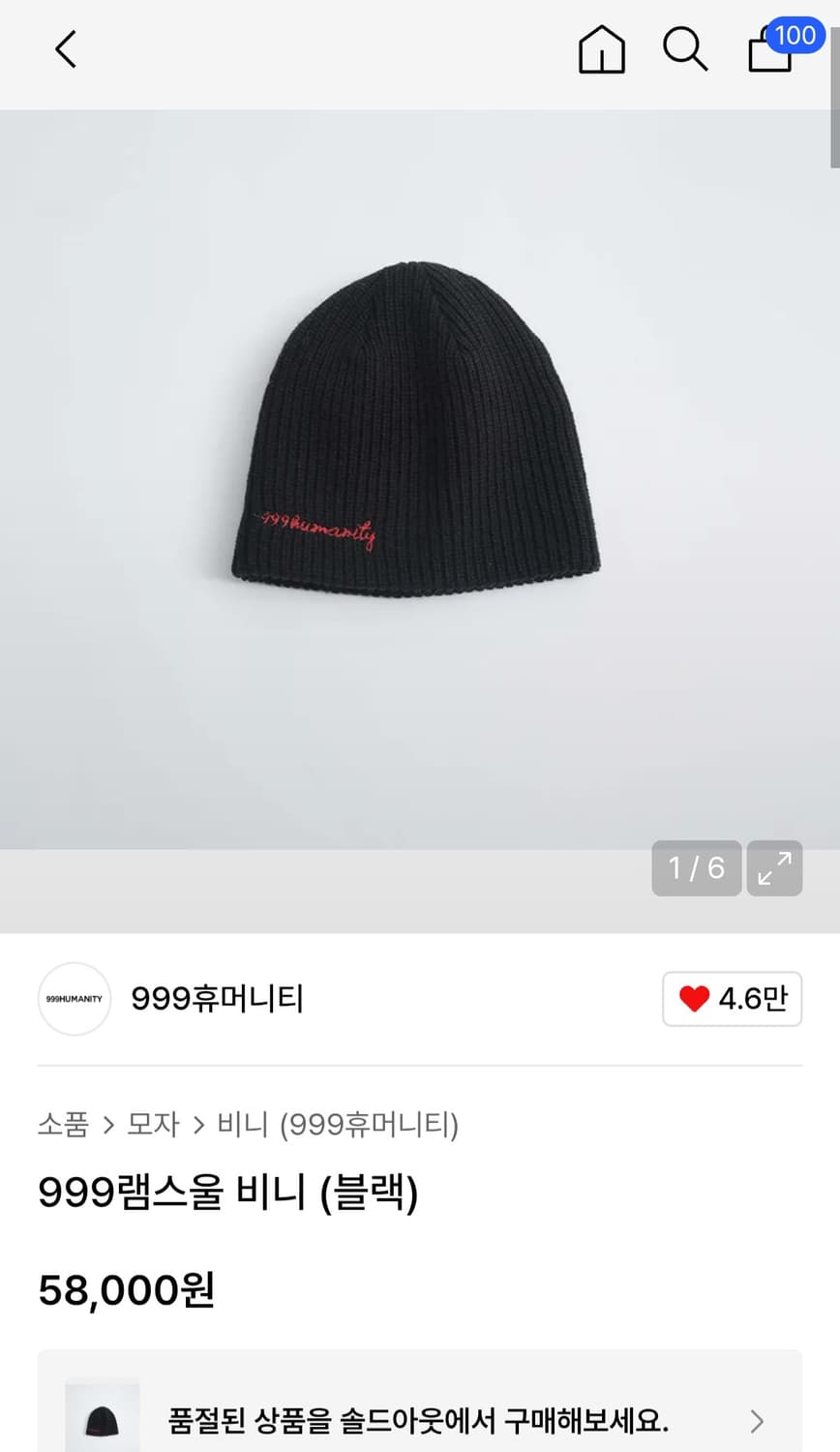Open the home screen via house icon
The width and height of the screenshot is (840, 1452).
point(602,51)
